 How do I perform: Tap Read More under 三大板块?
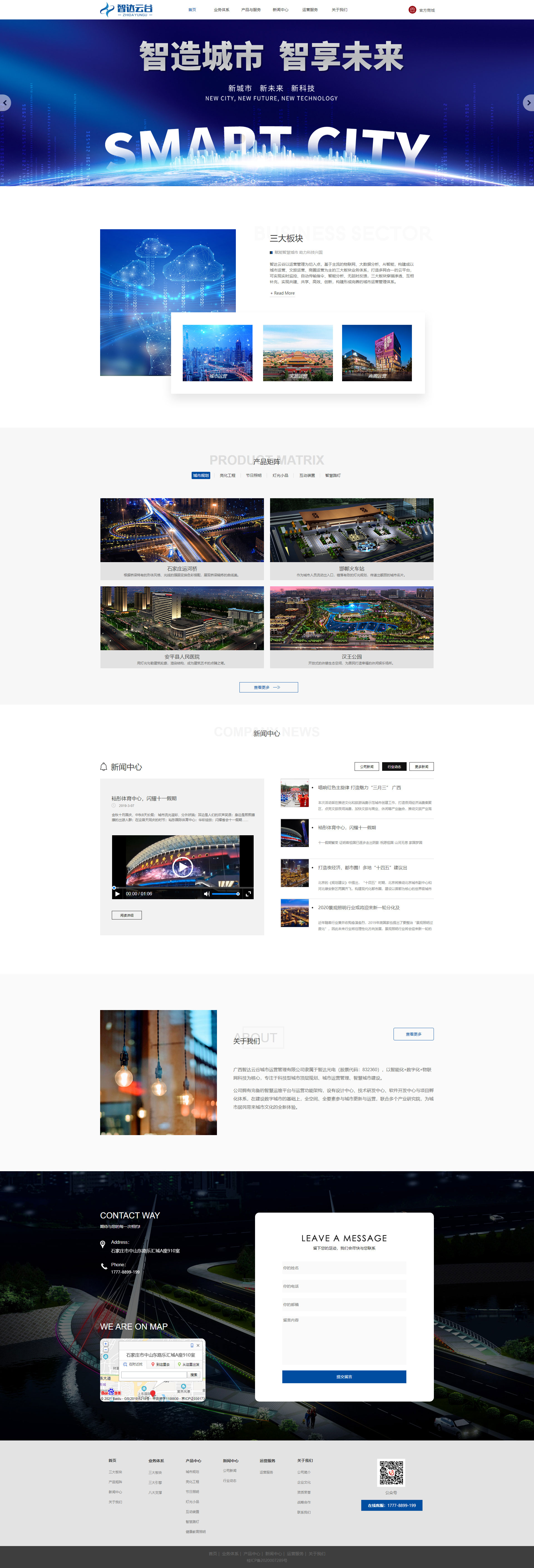[283, 293]
